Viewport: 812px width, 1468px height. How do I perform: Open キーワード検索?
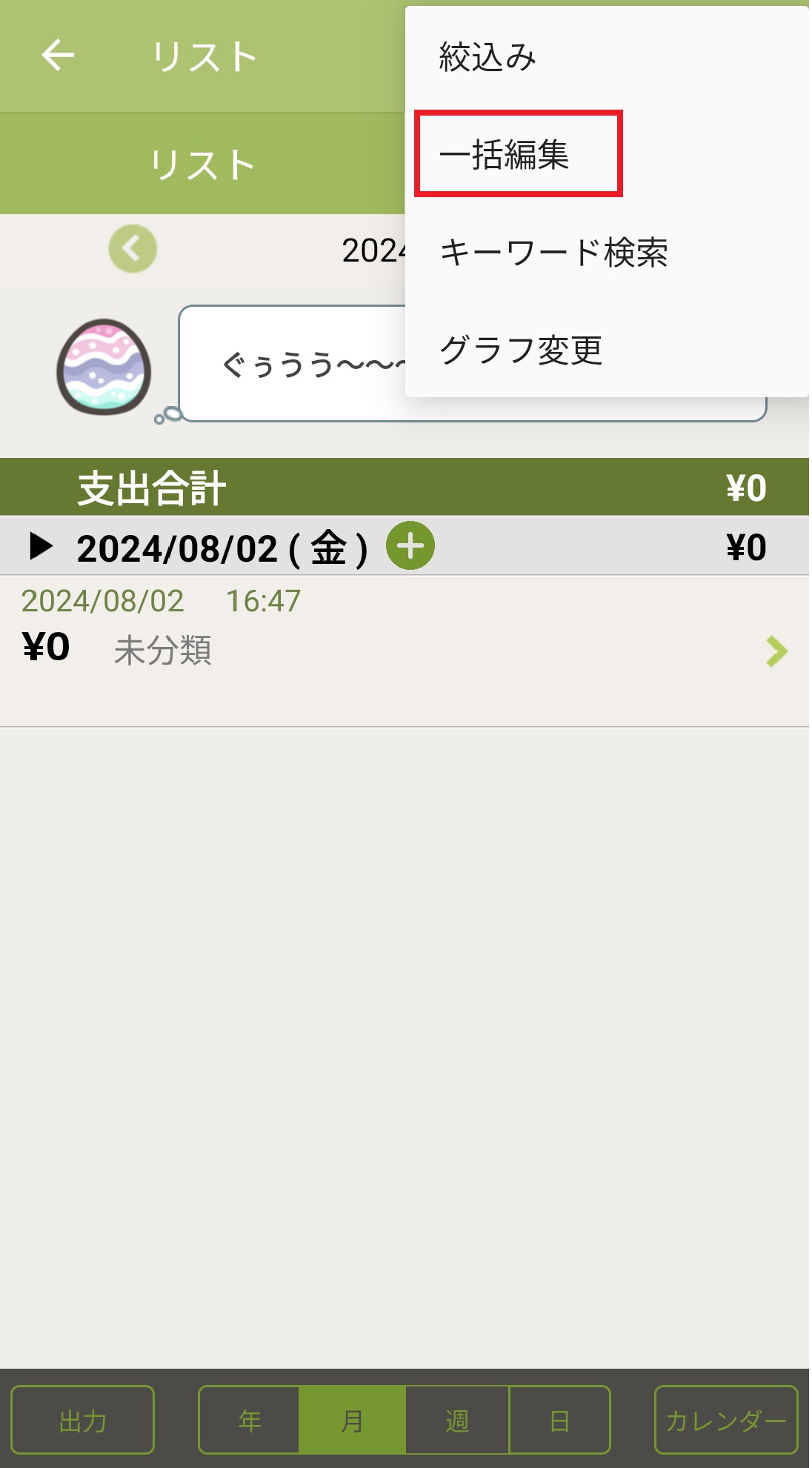coord(553,252)
